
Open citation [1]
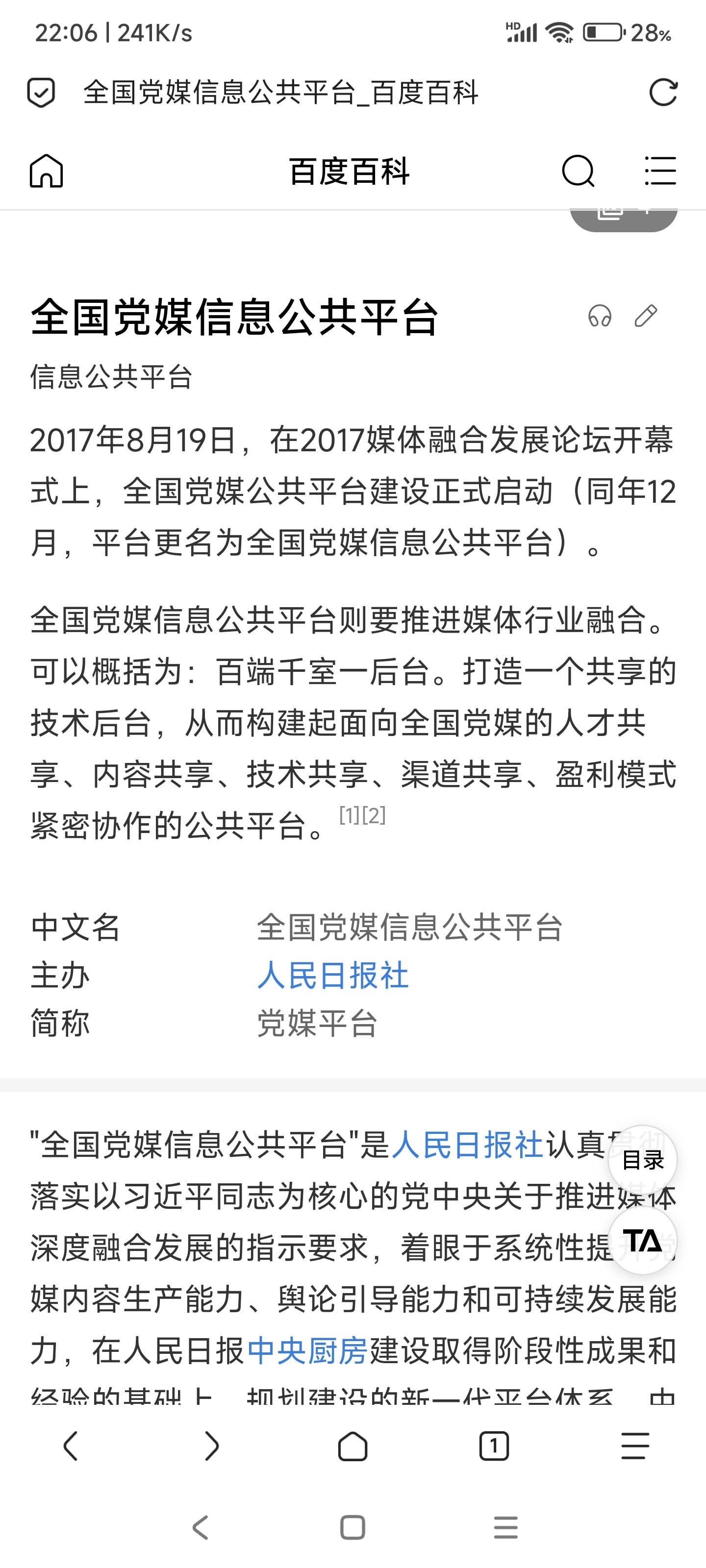pyautogui.click(x=350, y=815)
